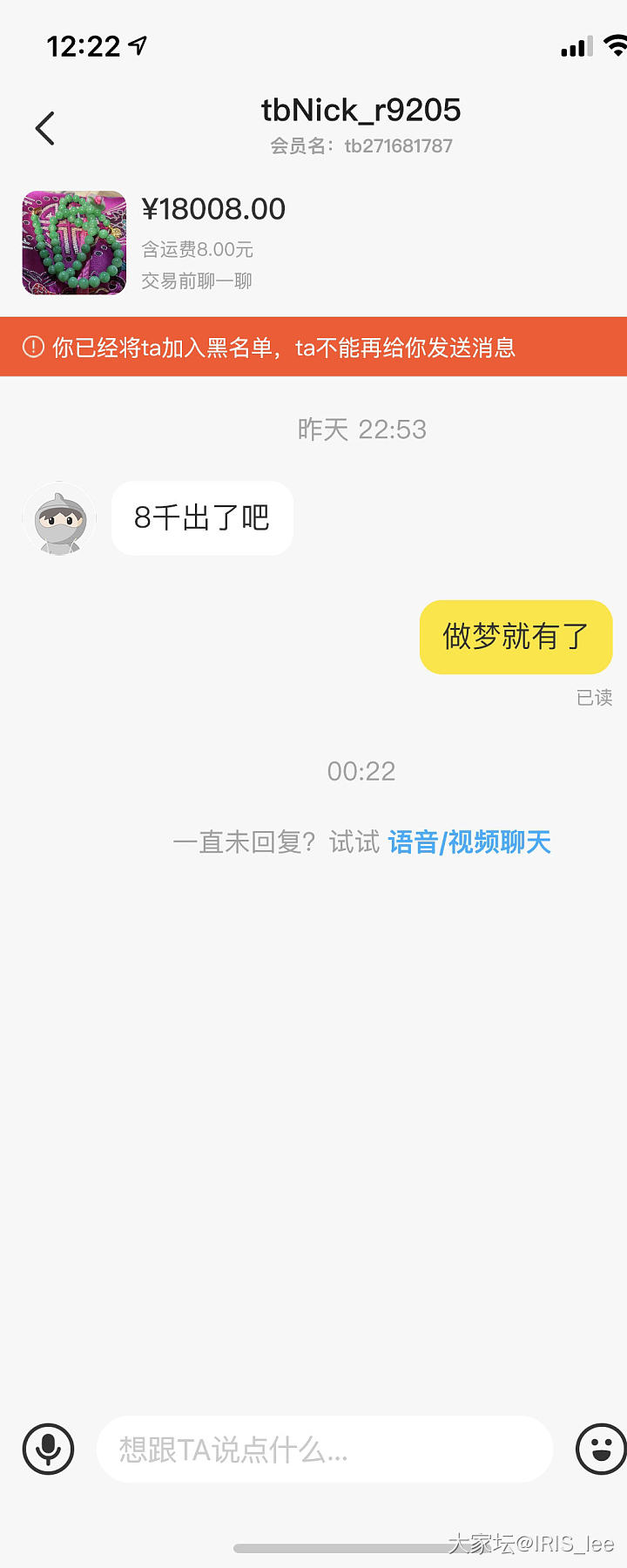
Task: Go back using the top-left arrow
Action: point(45,129)
